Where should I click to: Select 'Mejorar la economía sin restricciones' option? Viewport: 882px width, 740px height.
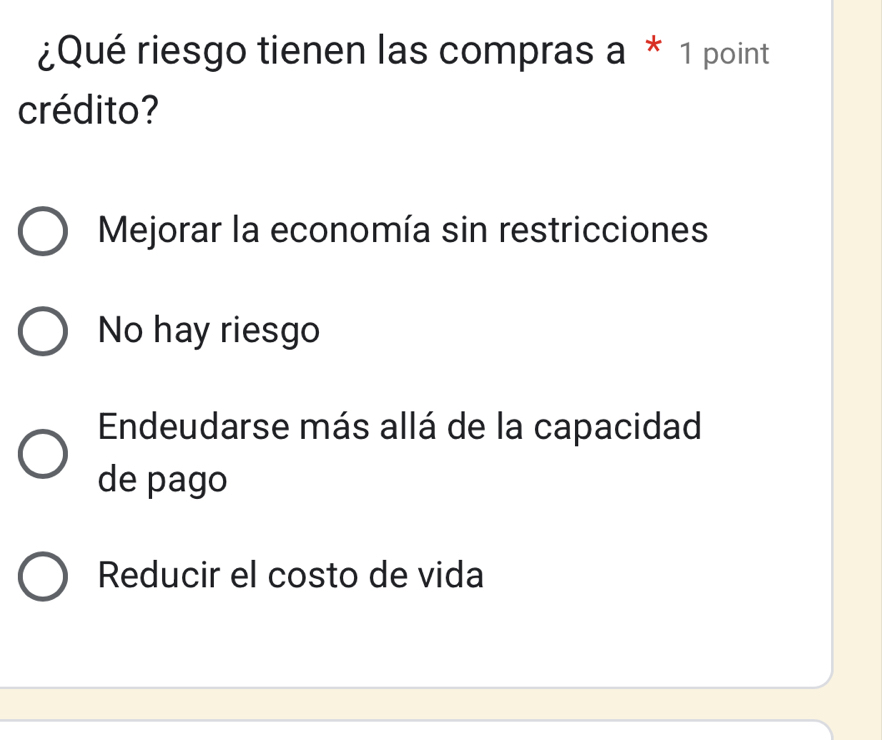point(44,232)
